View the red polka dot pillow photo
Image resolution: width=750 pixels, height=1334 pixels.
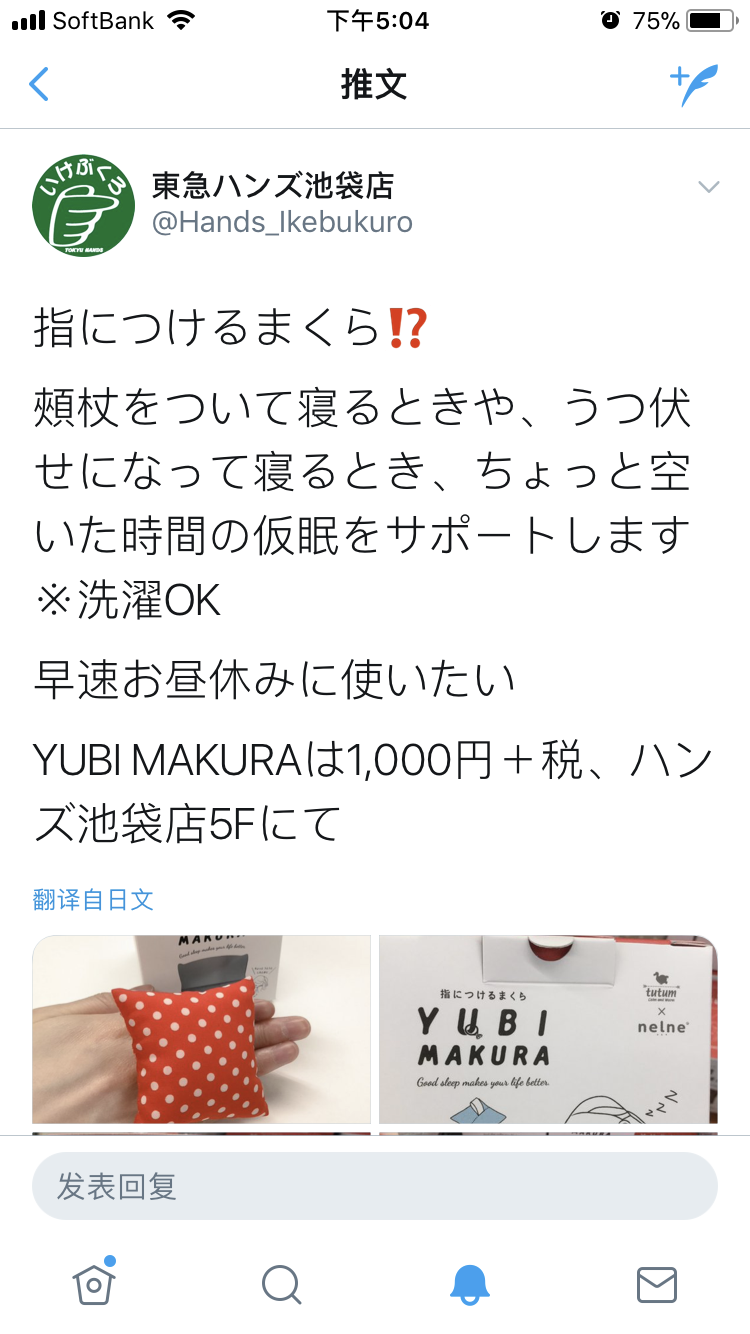tap(201, 1029)
